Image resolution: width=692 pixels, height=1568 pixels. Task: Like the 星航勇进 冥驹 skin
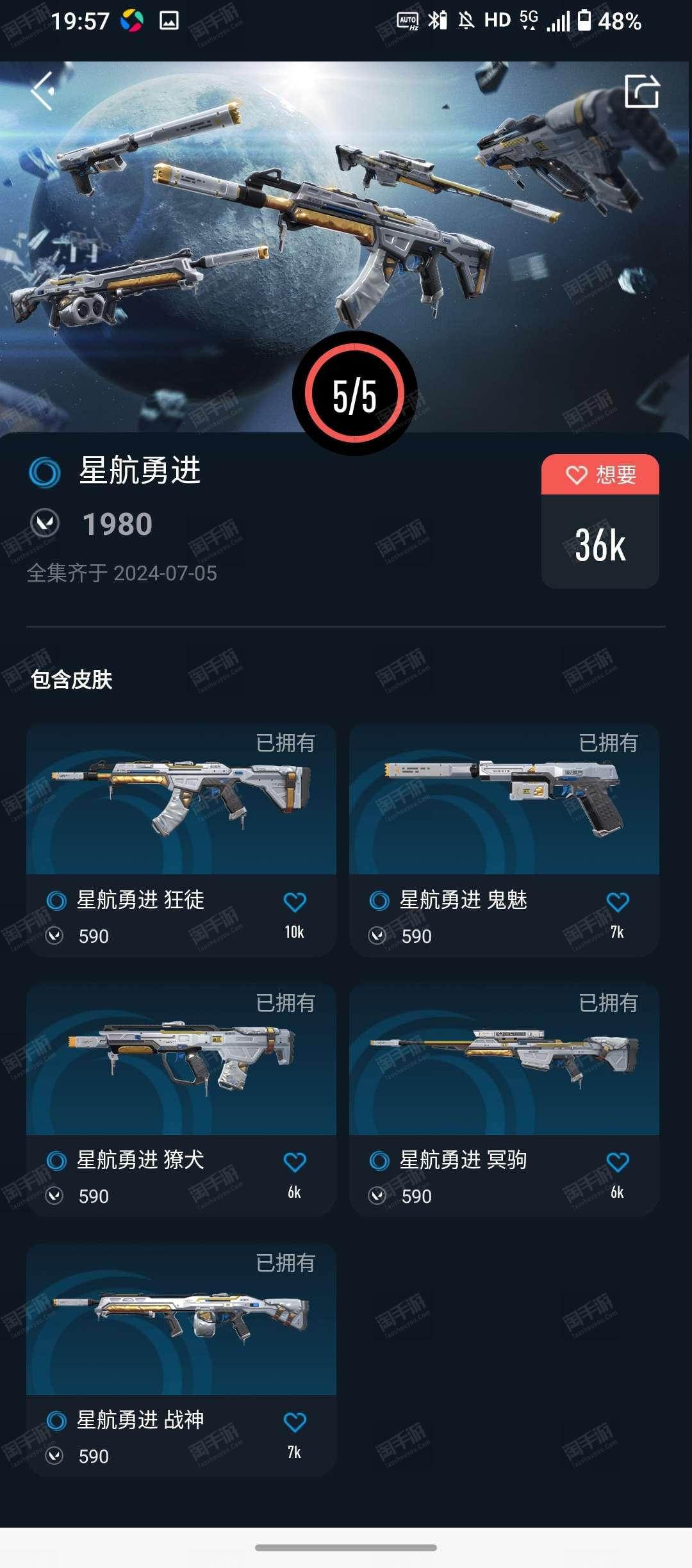[x=618, y=1162]
